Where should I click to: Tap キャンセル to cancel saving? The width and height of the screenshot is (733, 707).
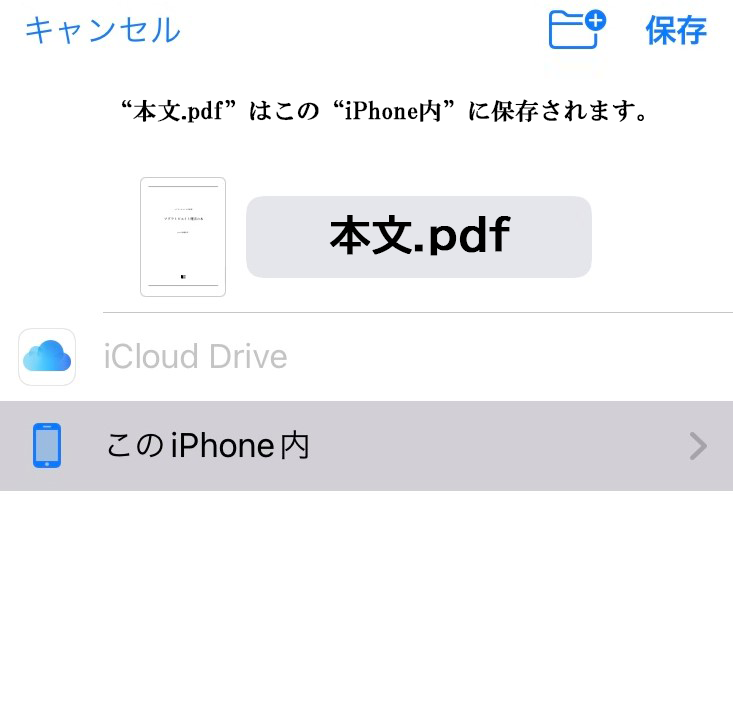coord(102,30)
